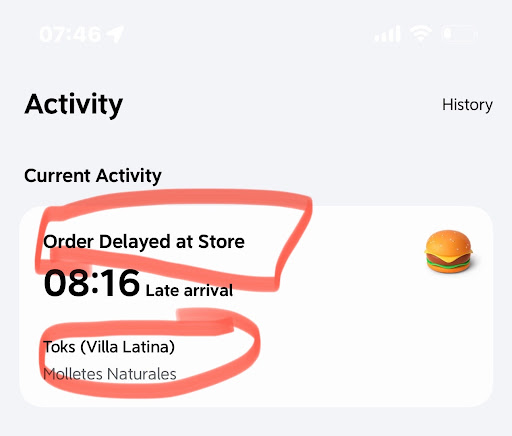This screenshot has width=512, height=436.
Task: Open the order History
Action: click(x=467, y=105)
